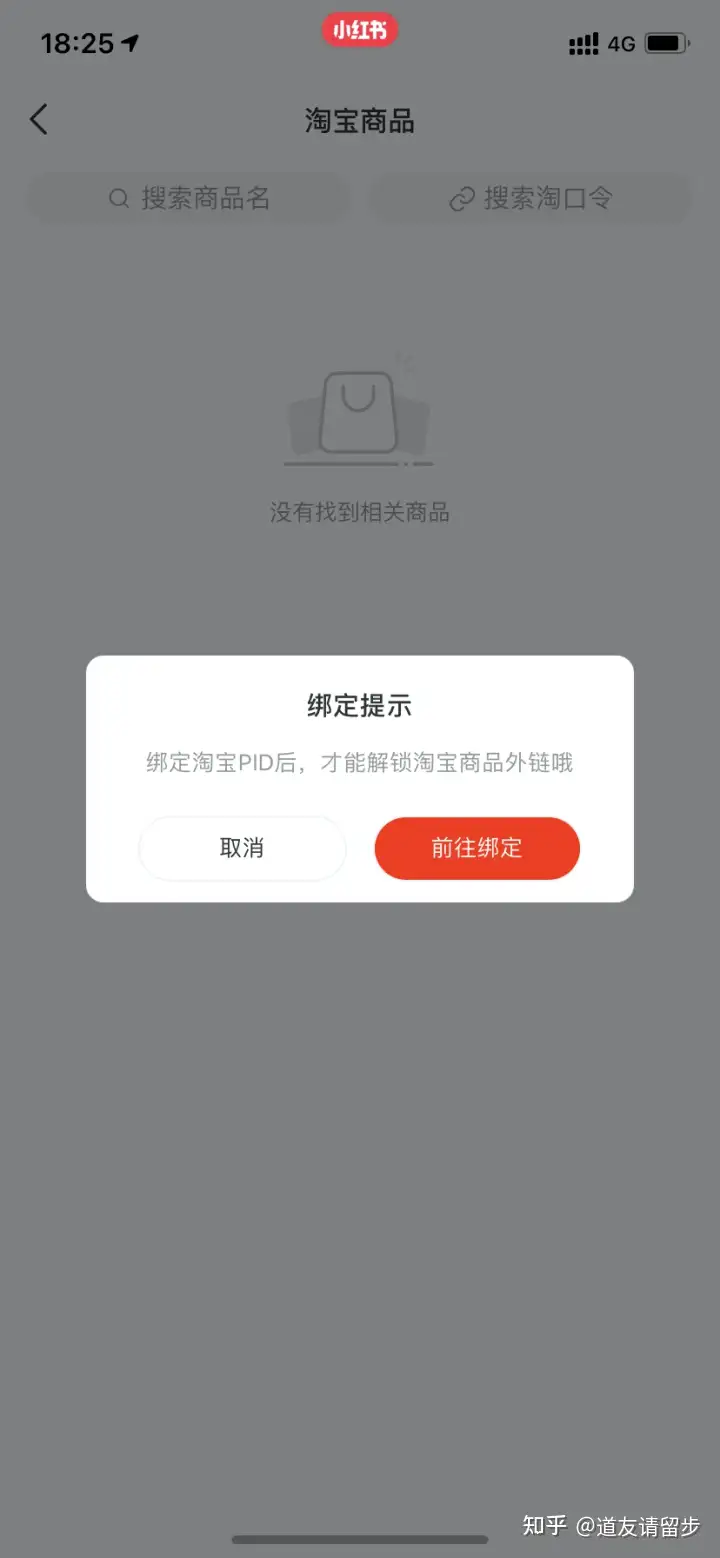Open the 搜索淘口令 search field

[530, 198]
